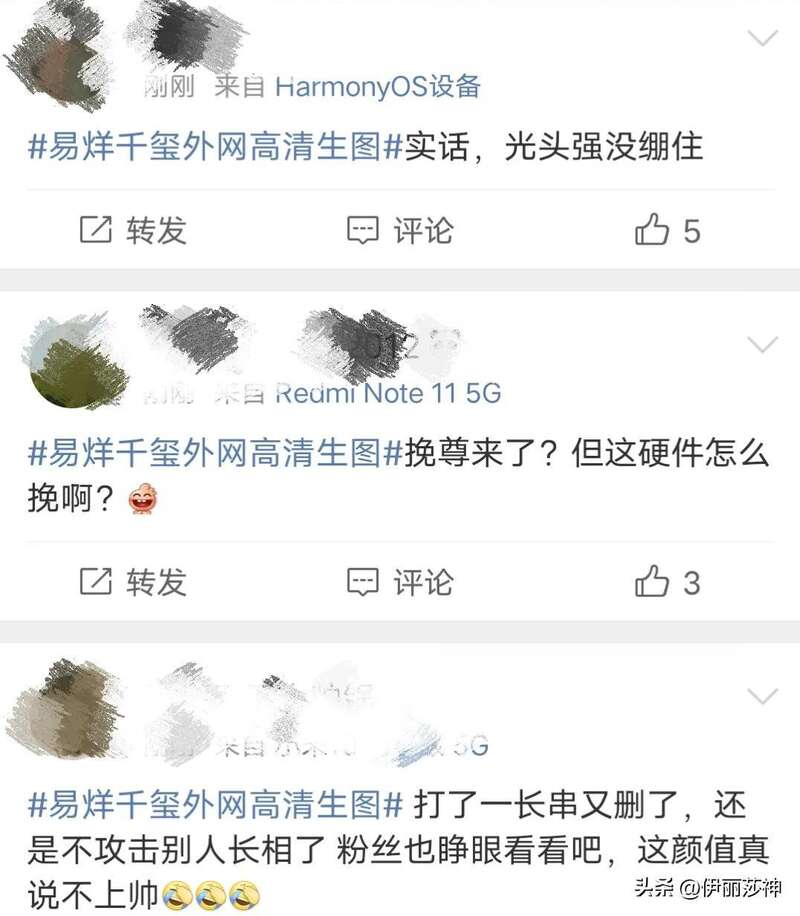Screen dimensions: 800x916
Task: Open hashtag link in the 挽尊来了 post
Action: (214, 455)
